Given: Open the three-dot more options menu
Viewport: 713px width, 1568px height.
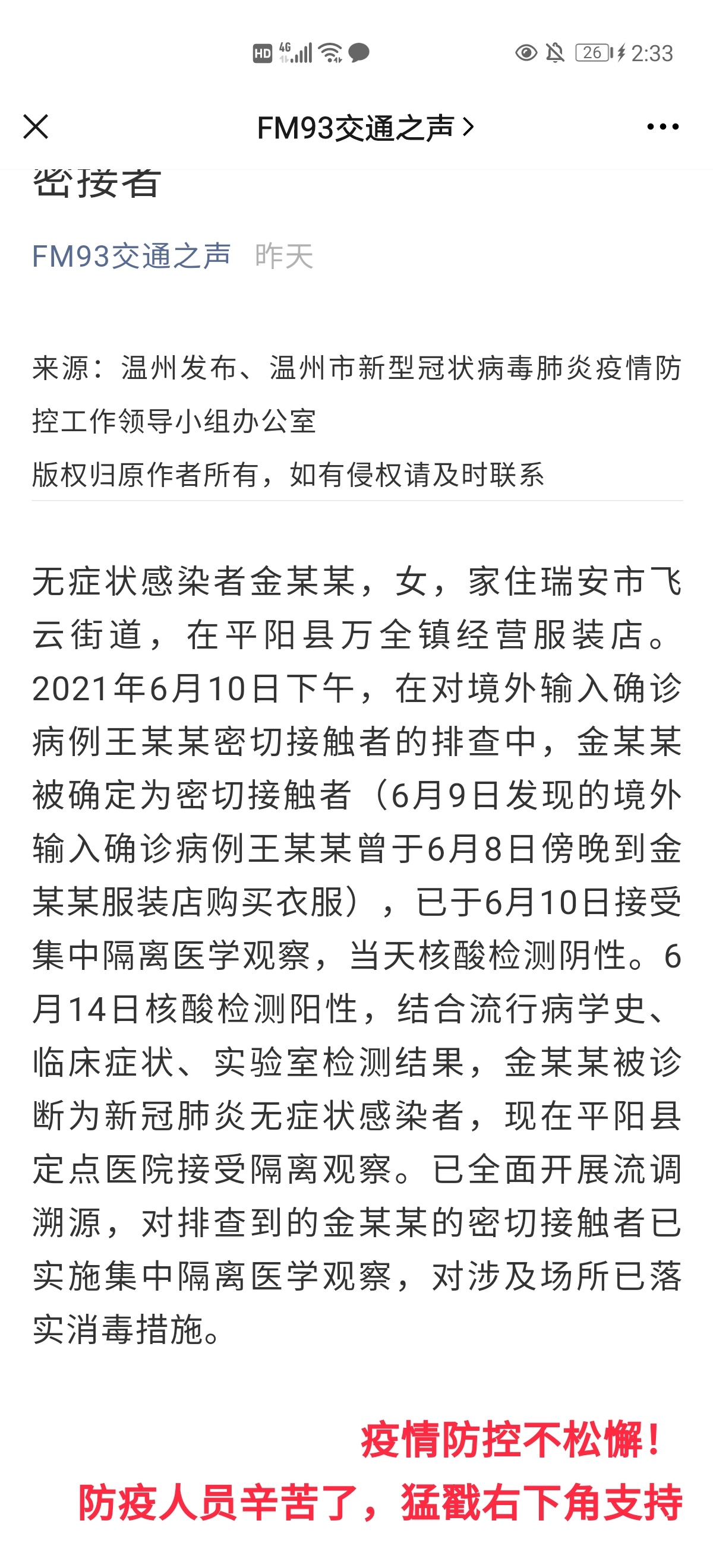Looking at the screenshot, I should [662, 127].
